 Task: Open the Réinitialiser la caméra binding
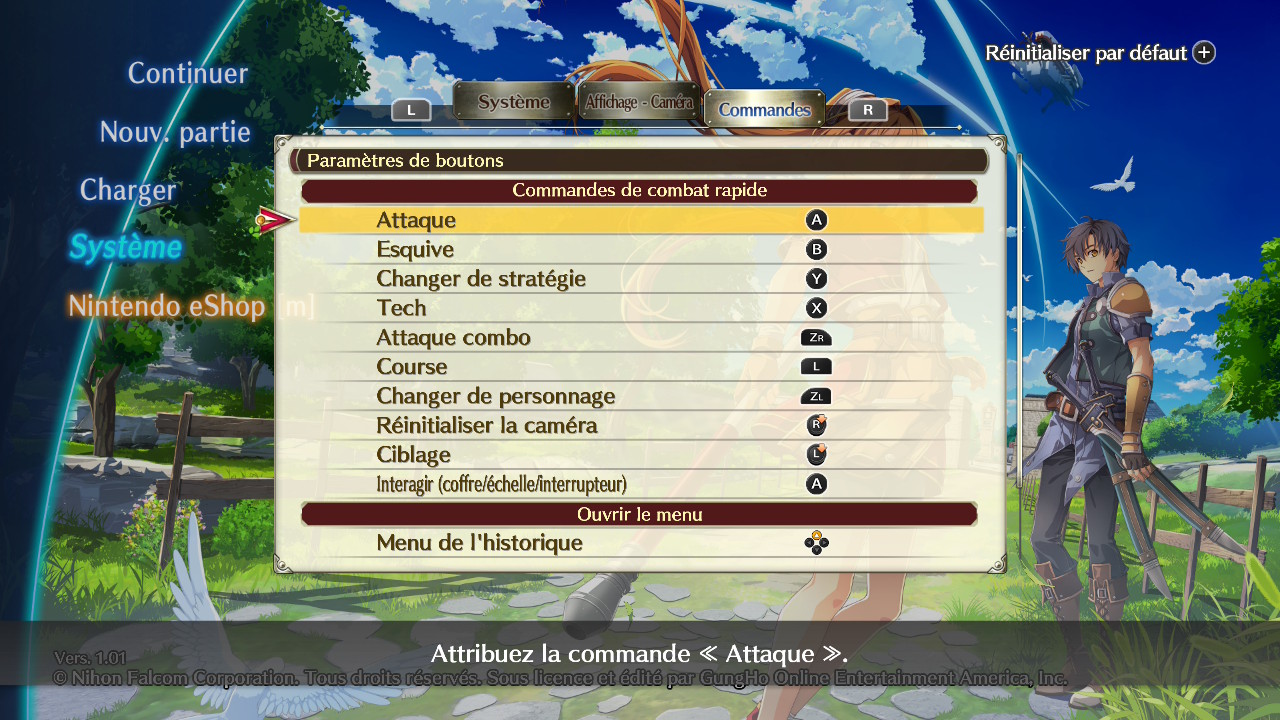(x=640, y=425)
